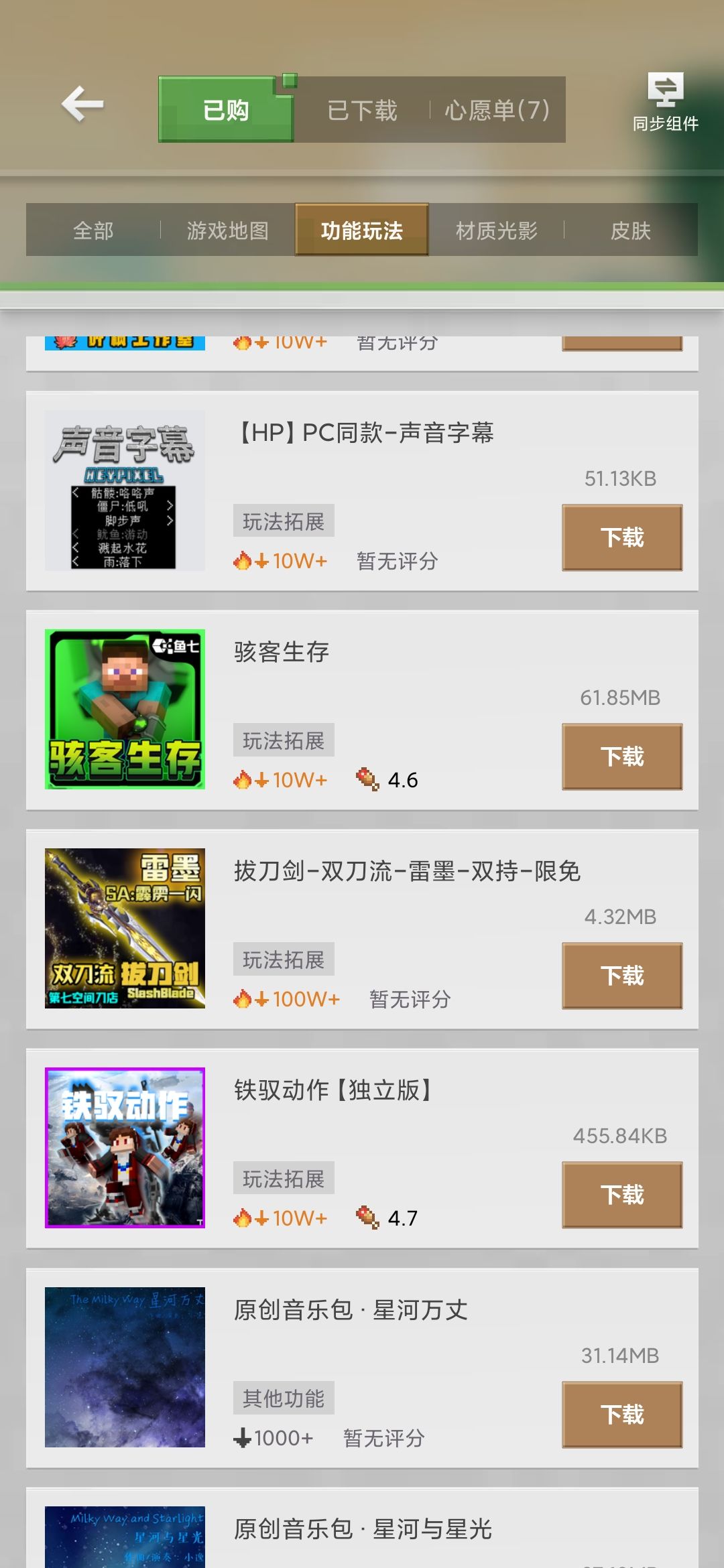Switch to the 已下载 tab

click(x=361, y=109)
